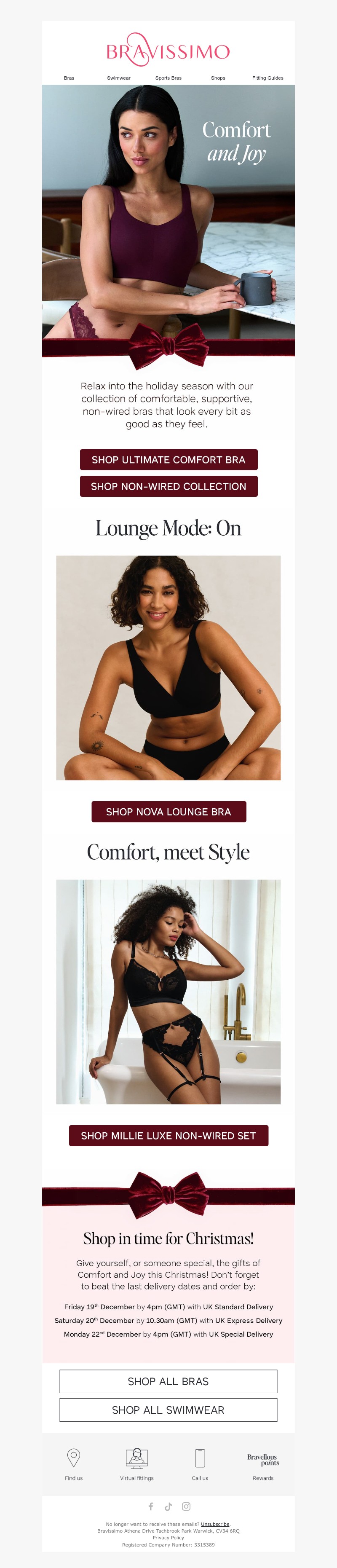Tap Shop All Swimwear button

pos(168,1410)
